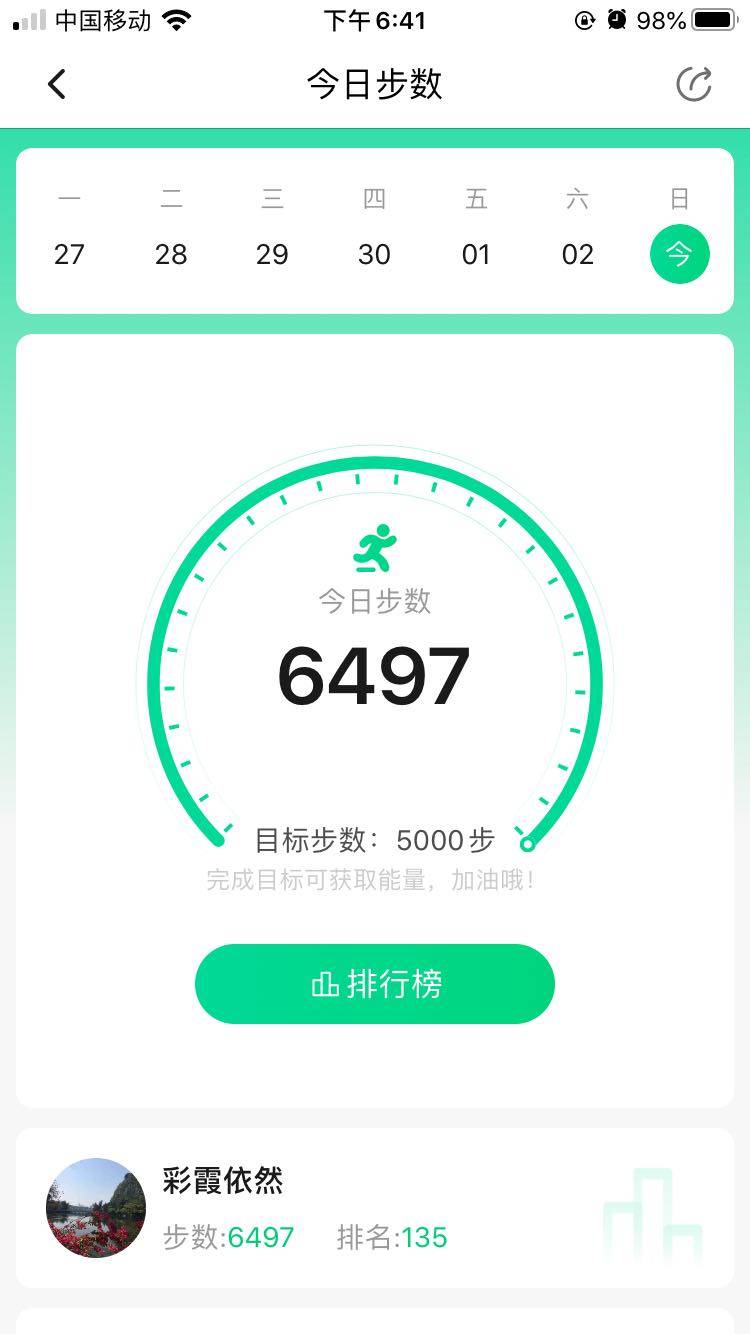Share today's step count
Screen dimensions: 750x1334
[x=693, y=85]
